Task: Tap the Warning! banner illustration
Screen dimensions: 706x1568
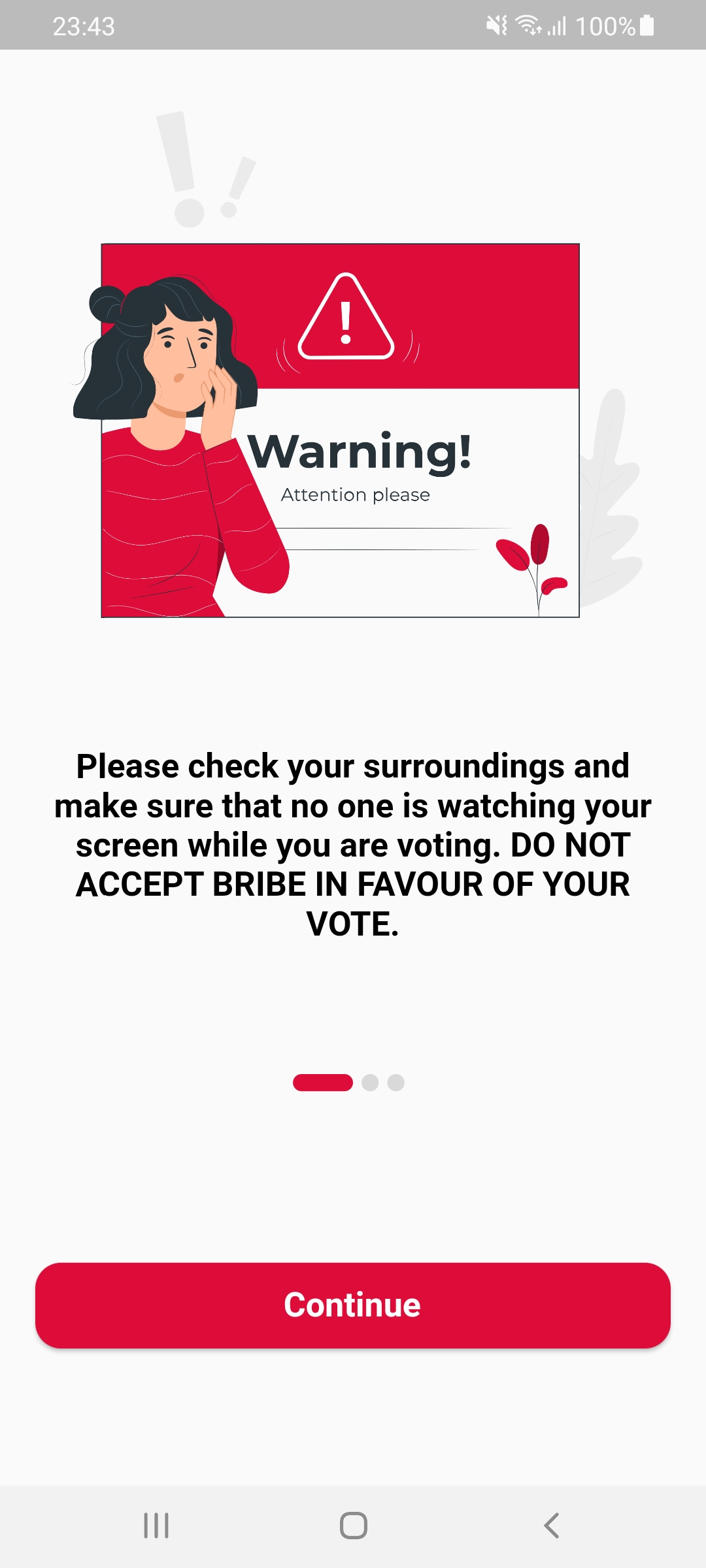Action: 339,430
